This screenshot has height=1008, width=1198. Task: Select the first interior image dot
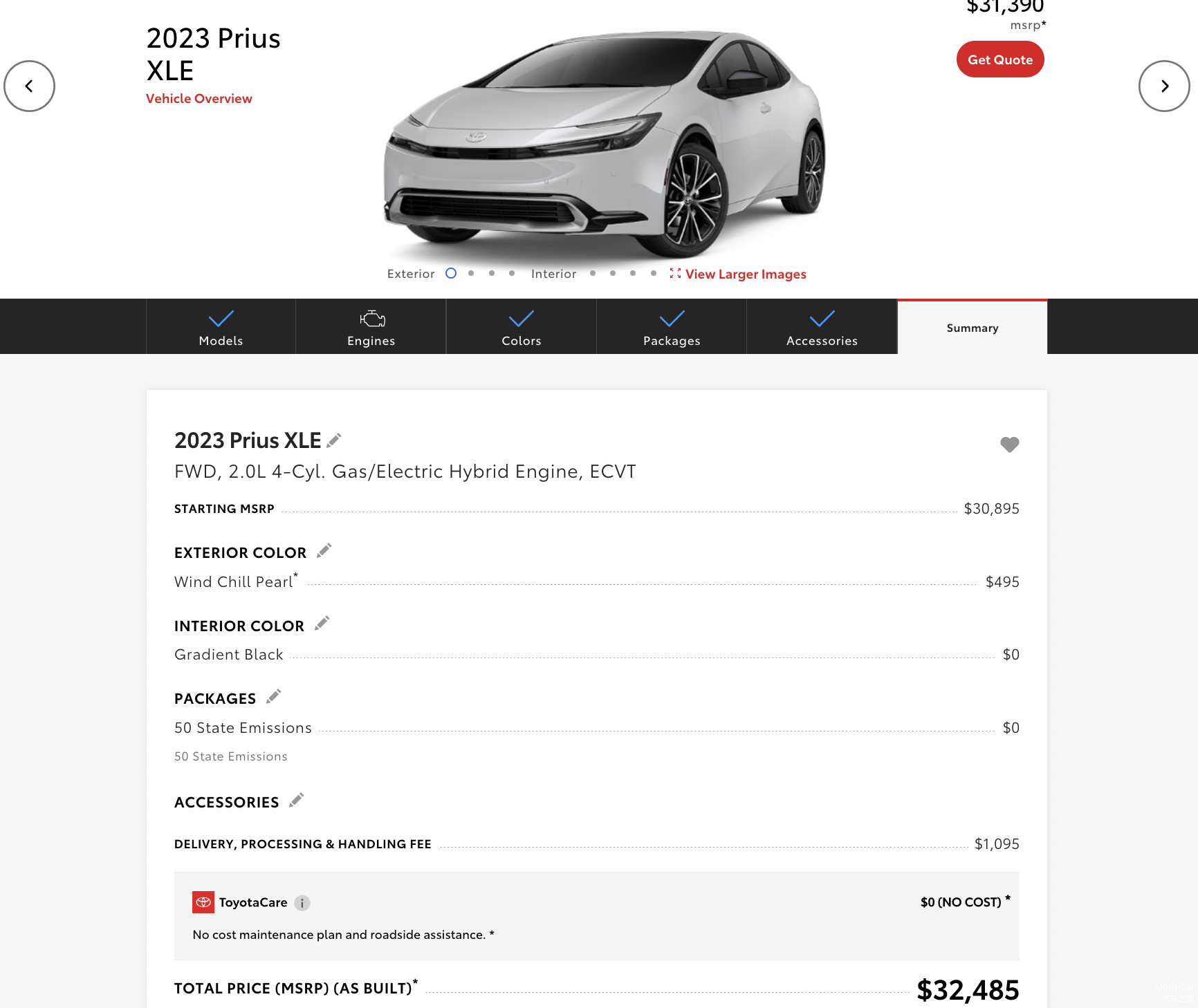593,273
